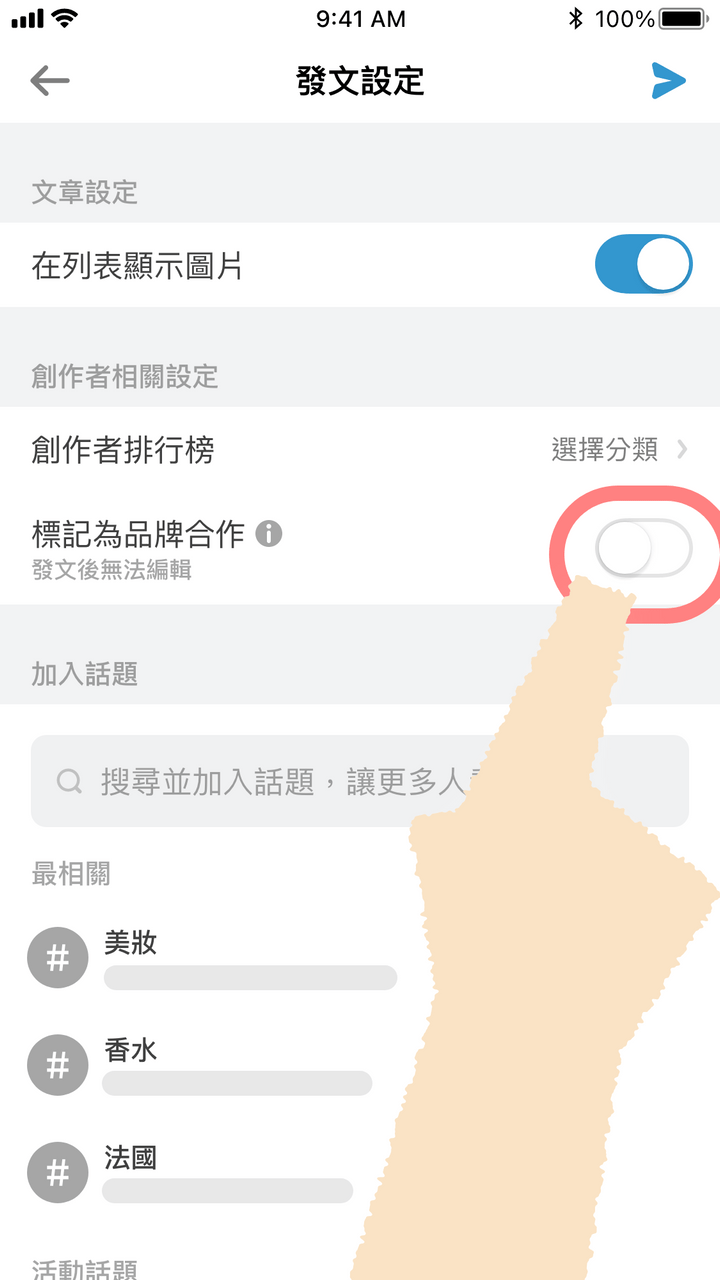This screenshot has width=720, height=1280.
Task: Open info icon next to 標記為品牌合作
Action: (268, 534)
